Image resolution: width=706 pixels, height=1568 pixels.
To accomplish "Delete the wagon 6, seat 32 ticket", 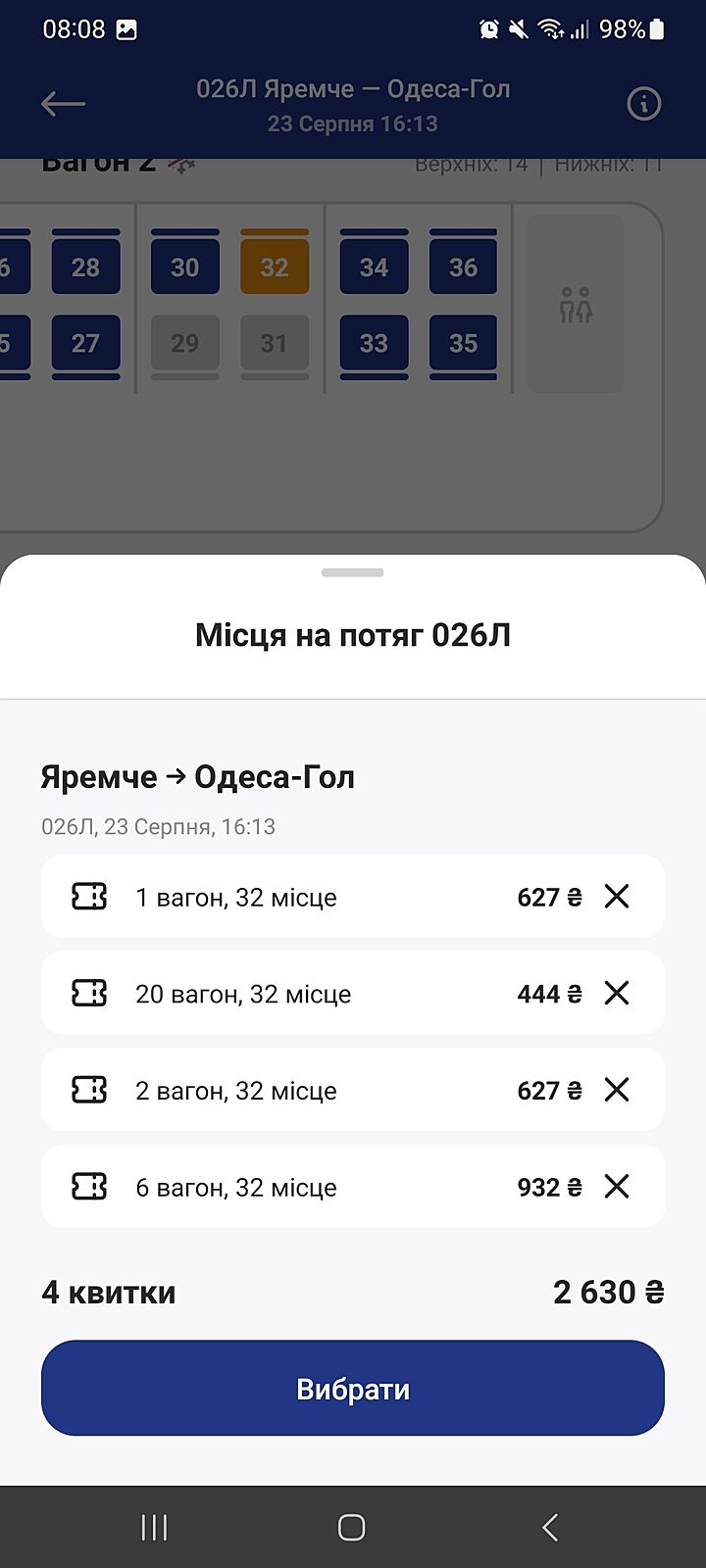I will pyautogui.click(x=617, y=1187).
